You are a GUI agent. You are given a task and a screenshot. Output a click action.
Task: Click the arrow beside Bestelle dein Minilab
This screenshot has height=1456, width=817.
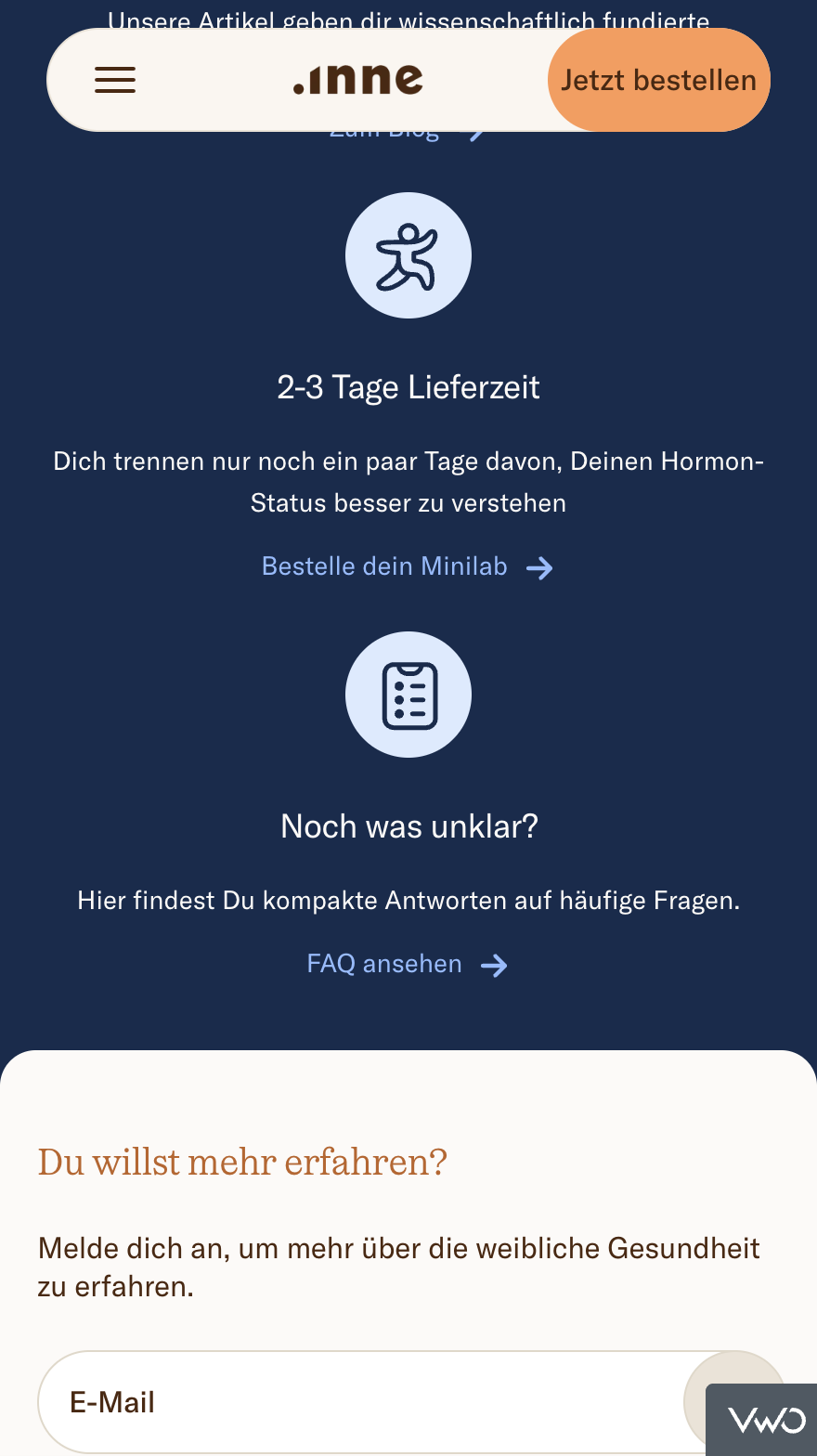click(540, 567)
